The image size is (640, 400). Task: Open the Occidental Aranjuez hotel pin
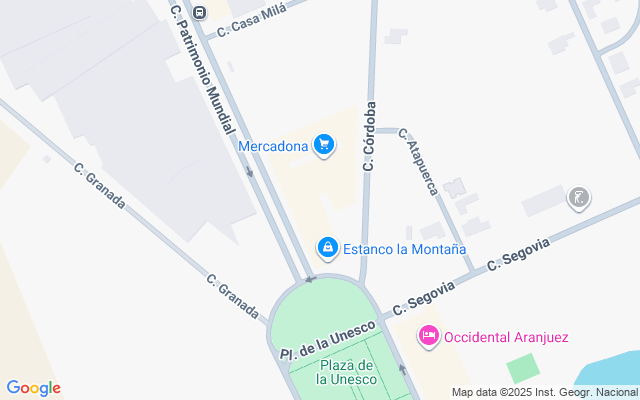tap(429, 336)
